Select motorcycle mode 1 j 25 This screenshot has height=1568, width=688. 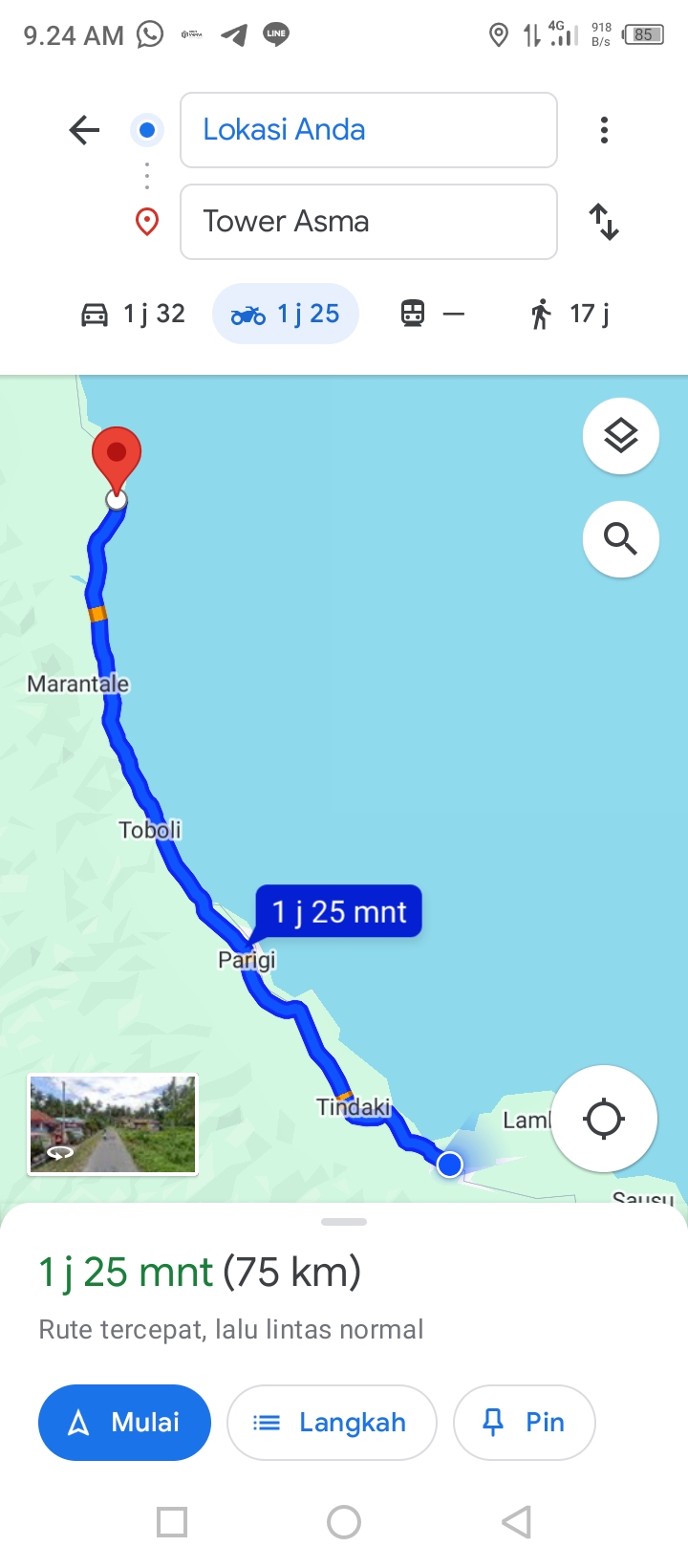point(286,314)
